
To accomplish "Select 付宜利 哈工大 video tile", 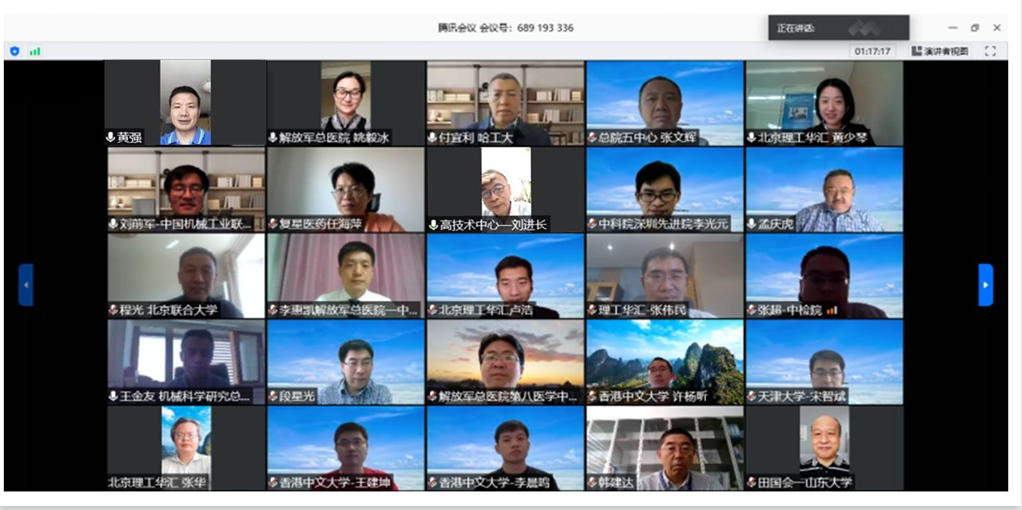I will pyautogui.click(x=505, y=102).
